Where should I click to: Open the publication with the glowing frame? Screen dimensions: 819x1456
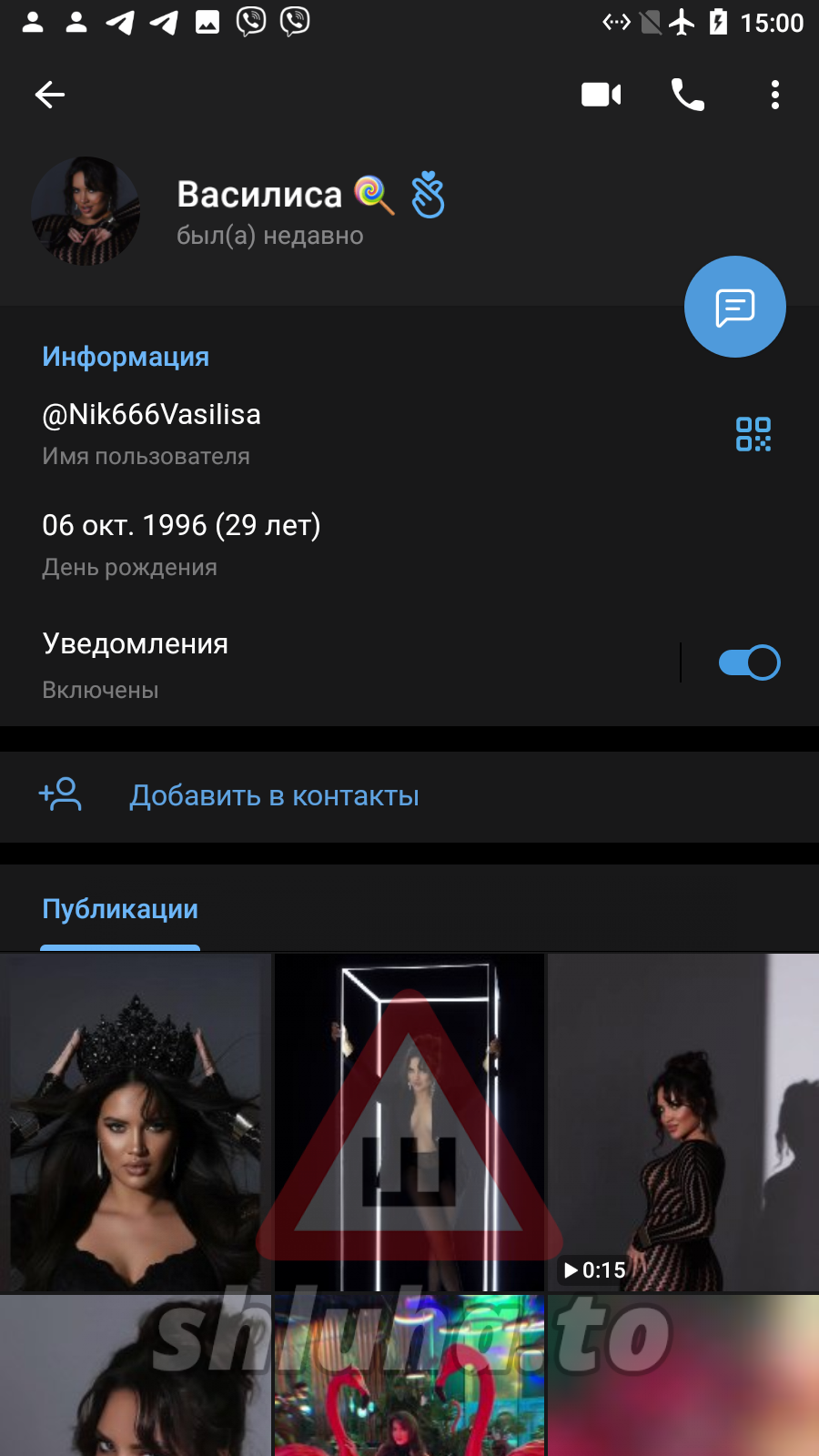click(x=409, y=1121)
